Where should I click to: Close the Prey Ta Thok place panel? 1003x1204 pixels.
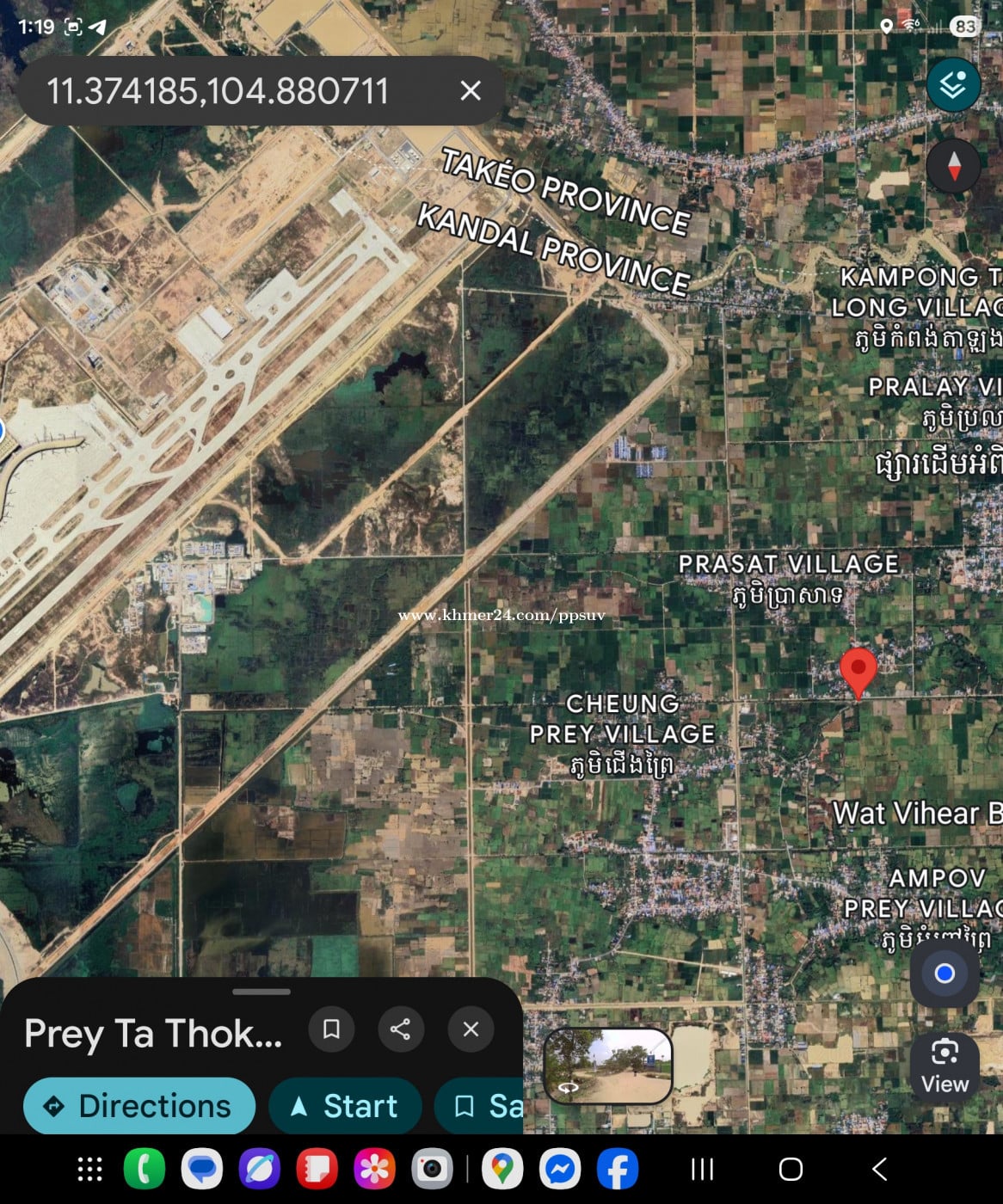(471, 1029)
